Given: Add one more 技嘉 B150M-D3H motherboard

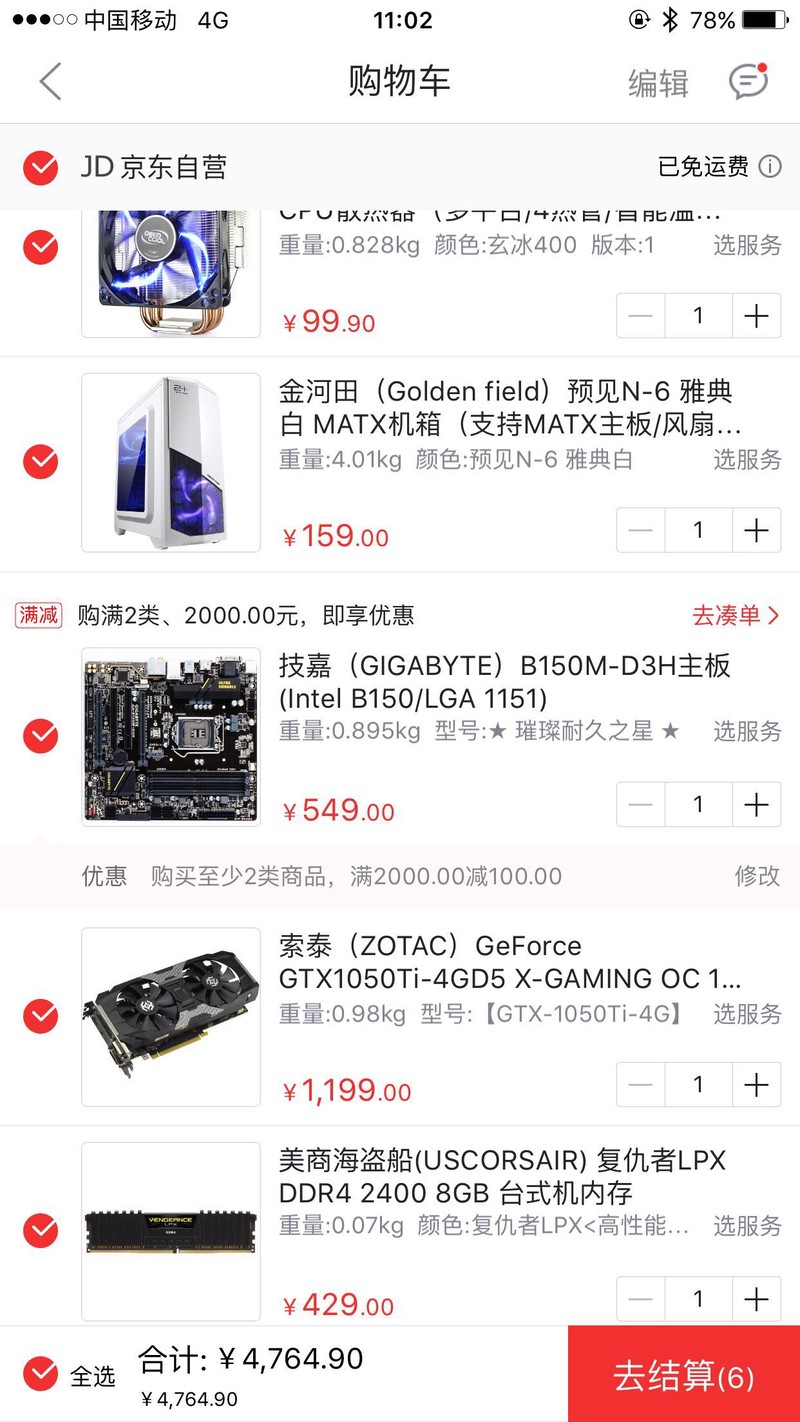Looking at the screenshot, I should click(756, 804).
